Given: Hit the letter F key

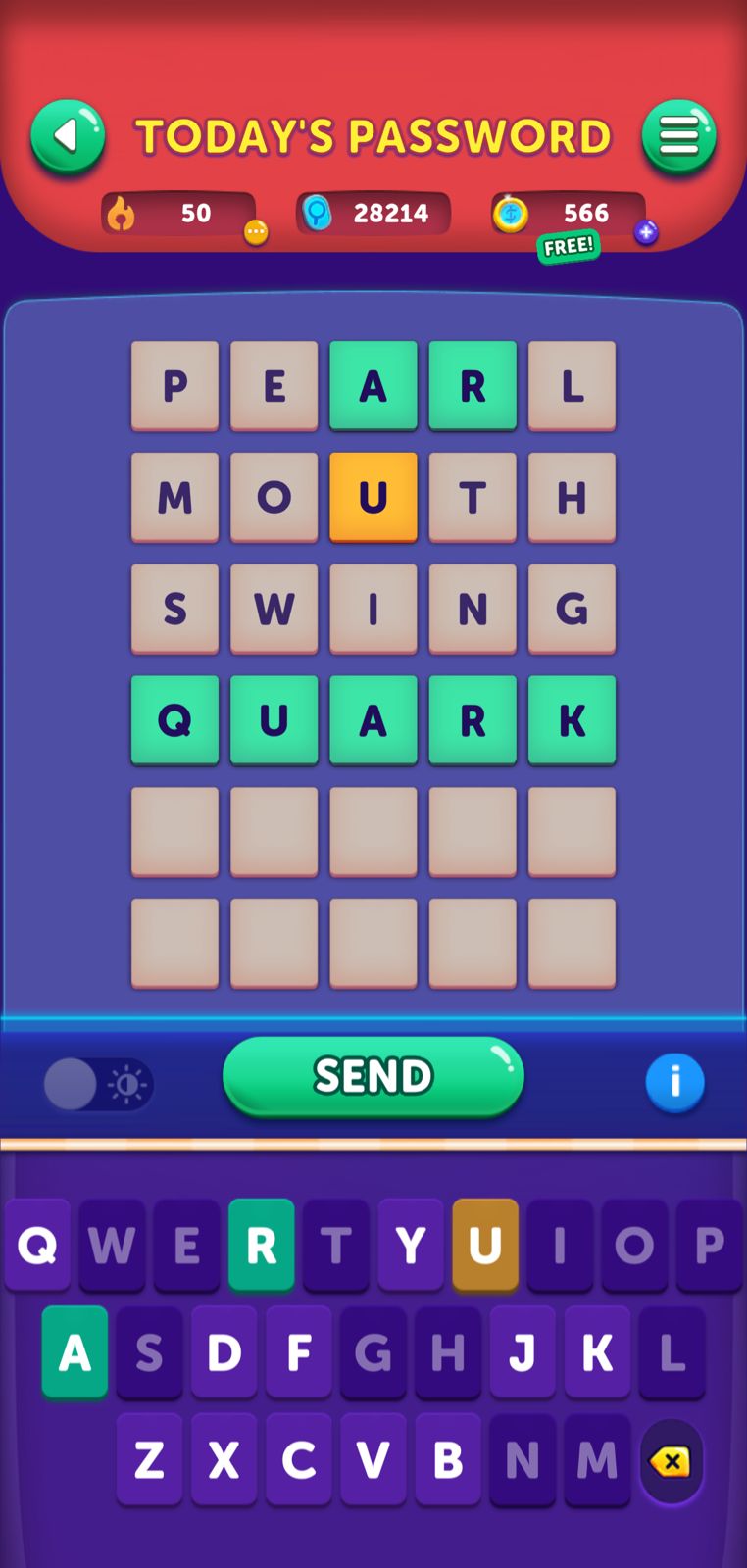Looking at the screenshot, I should (299, 1353).
